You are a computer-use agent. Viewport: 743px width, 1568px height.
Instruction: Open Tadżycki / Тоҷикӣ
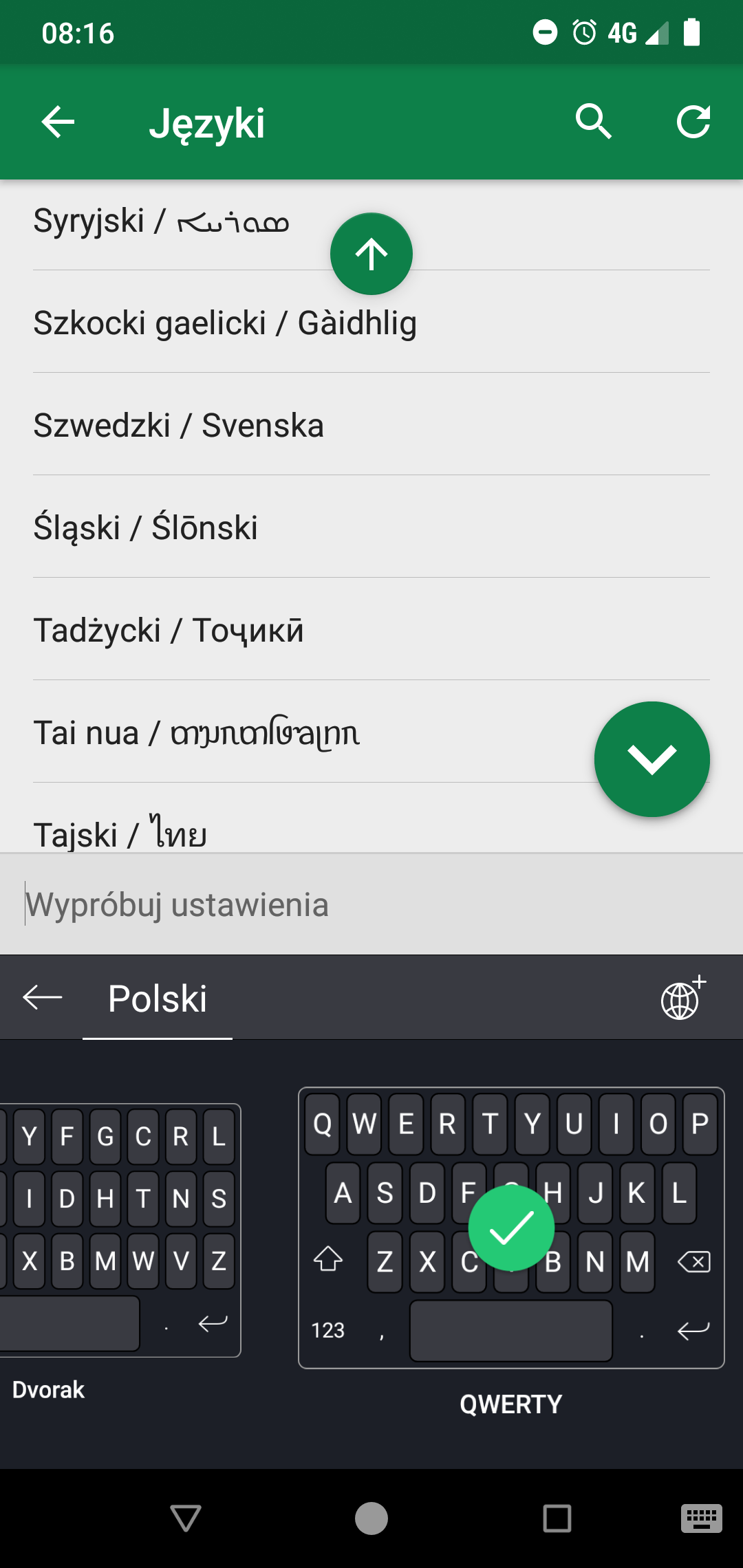(169, 631)
